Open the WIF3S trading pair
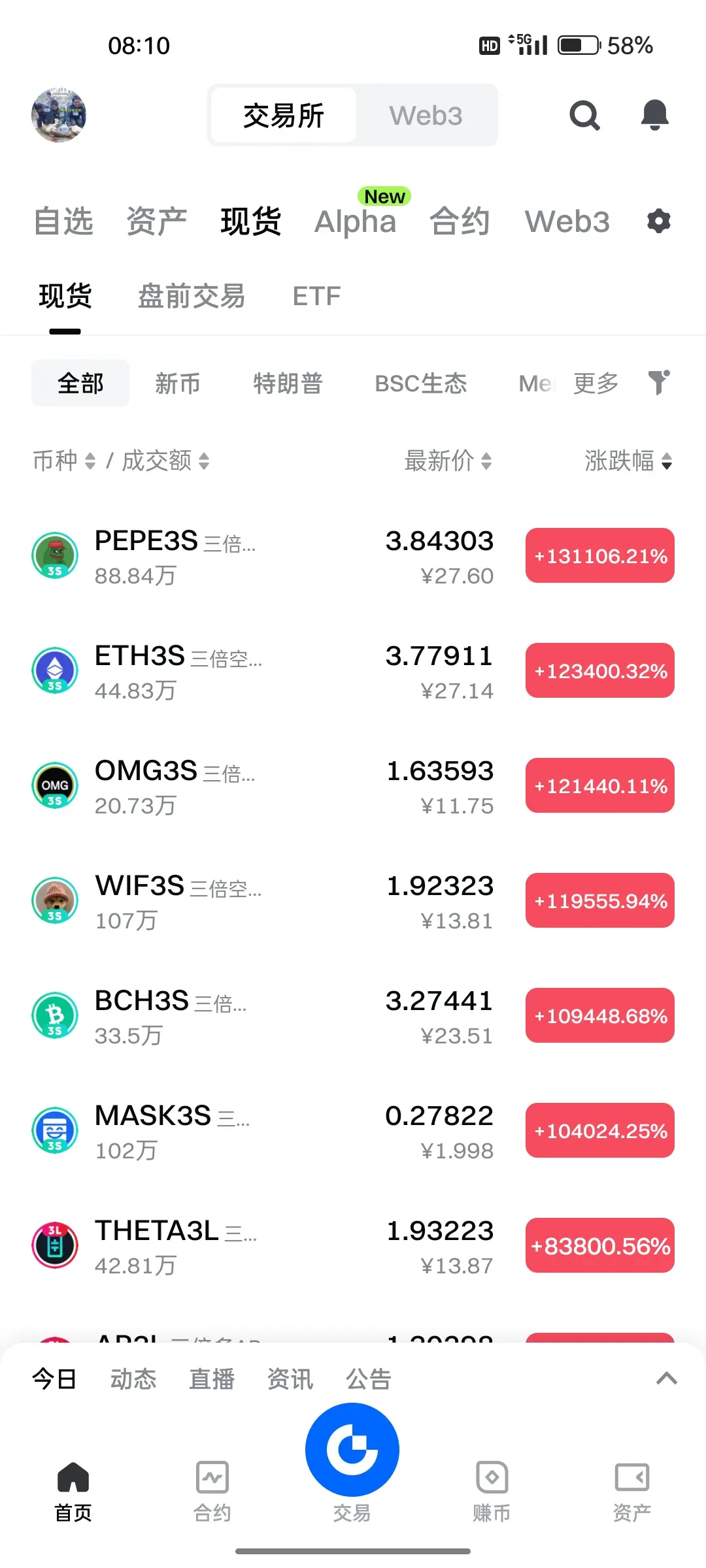This screenshot has height=1568, width=706. (x=353, y=901)
